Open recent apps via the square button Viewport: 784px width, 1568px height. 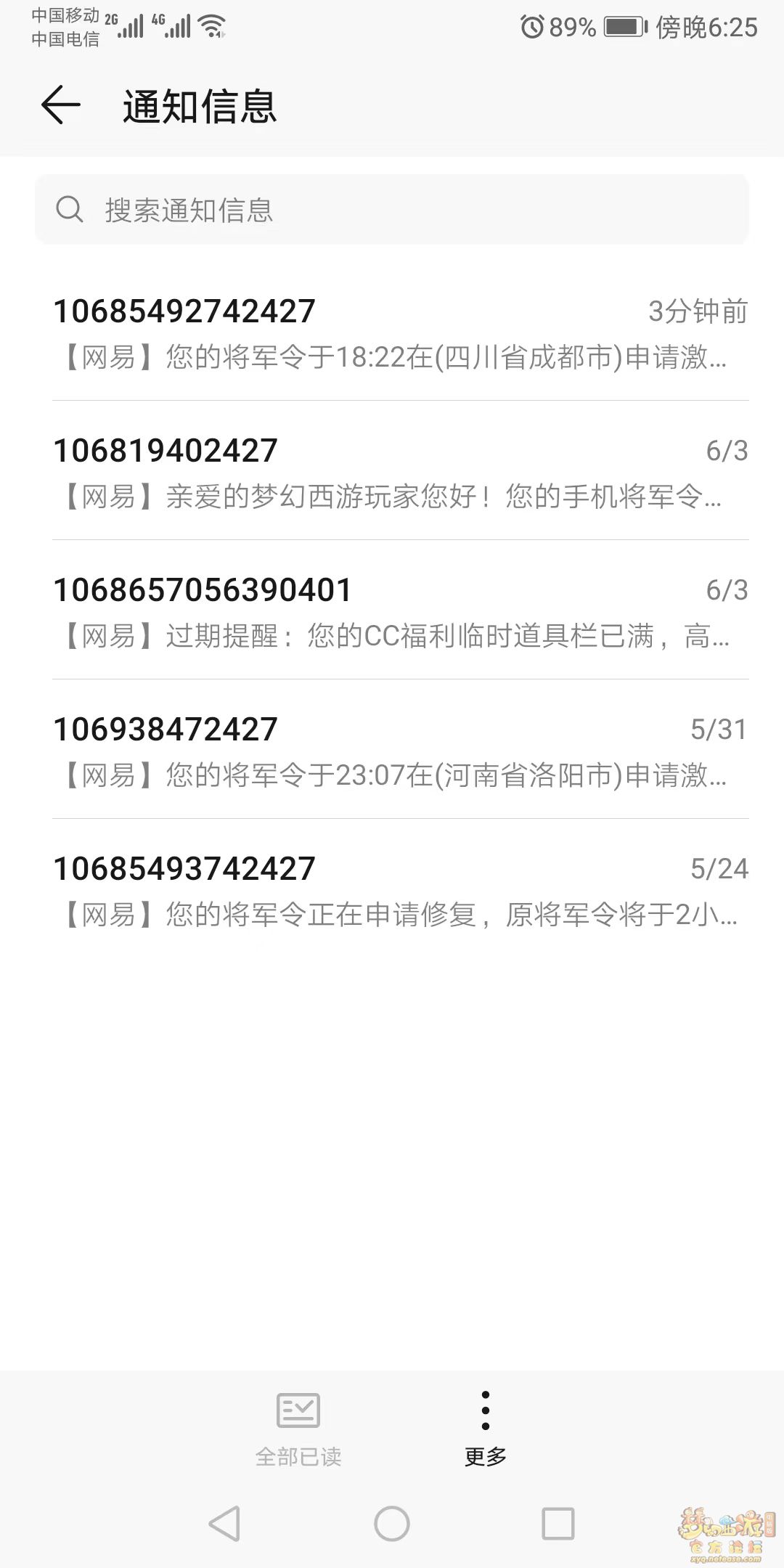pyautogui.click(x=558, y=1523)
